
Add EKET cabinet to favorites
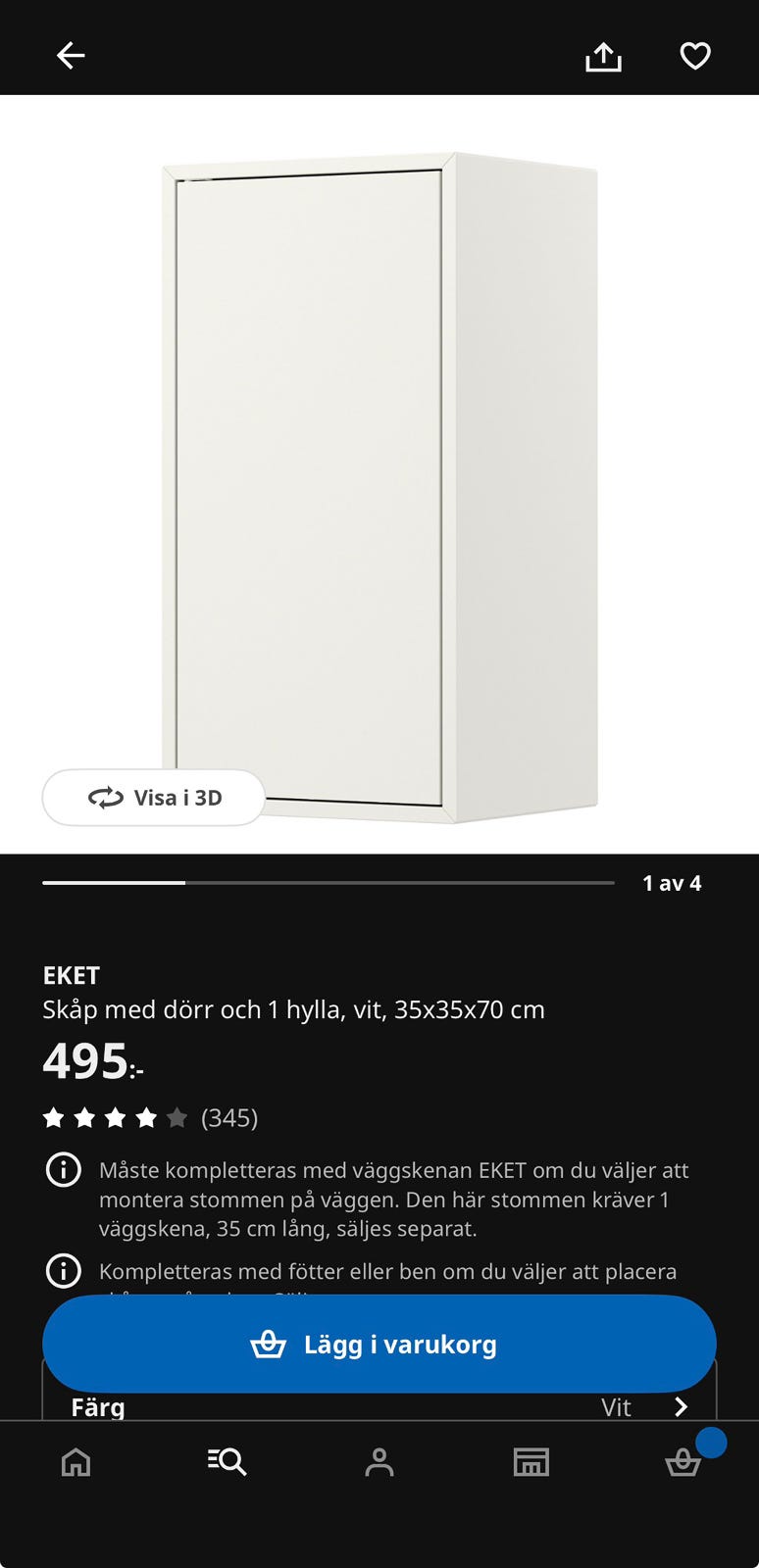pos(695,56)
